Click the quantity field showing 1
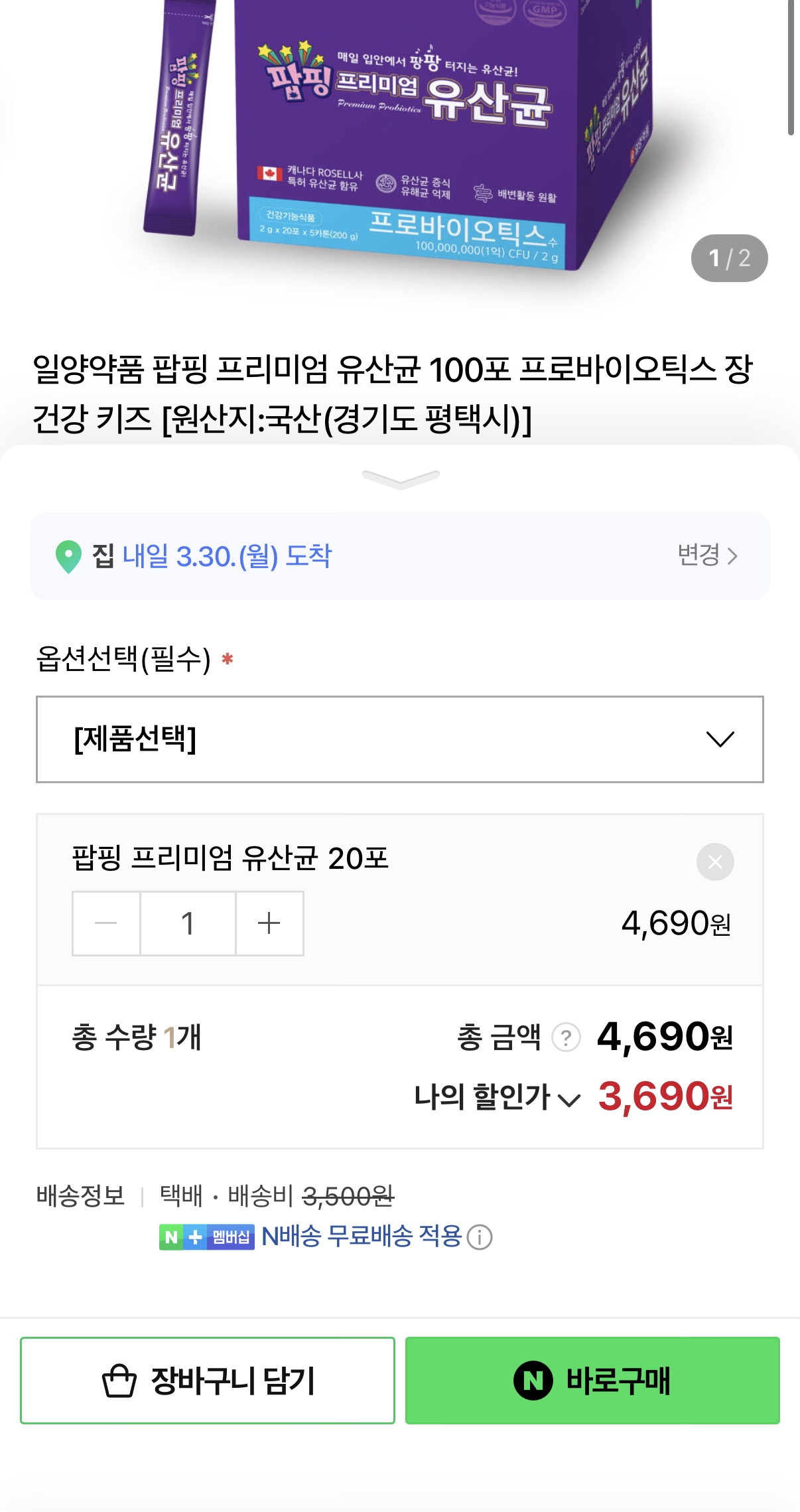 pyautogui.click(x=188, y=923)
